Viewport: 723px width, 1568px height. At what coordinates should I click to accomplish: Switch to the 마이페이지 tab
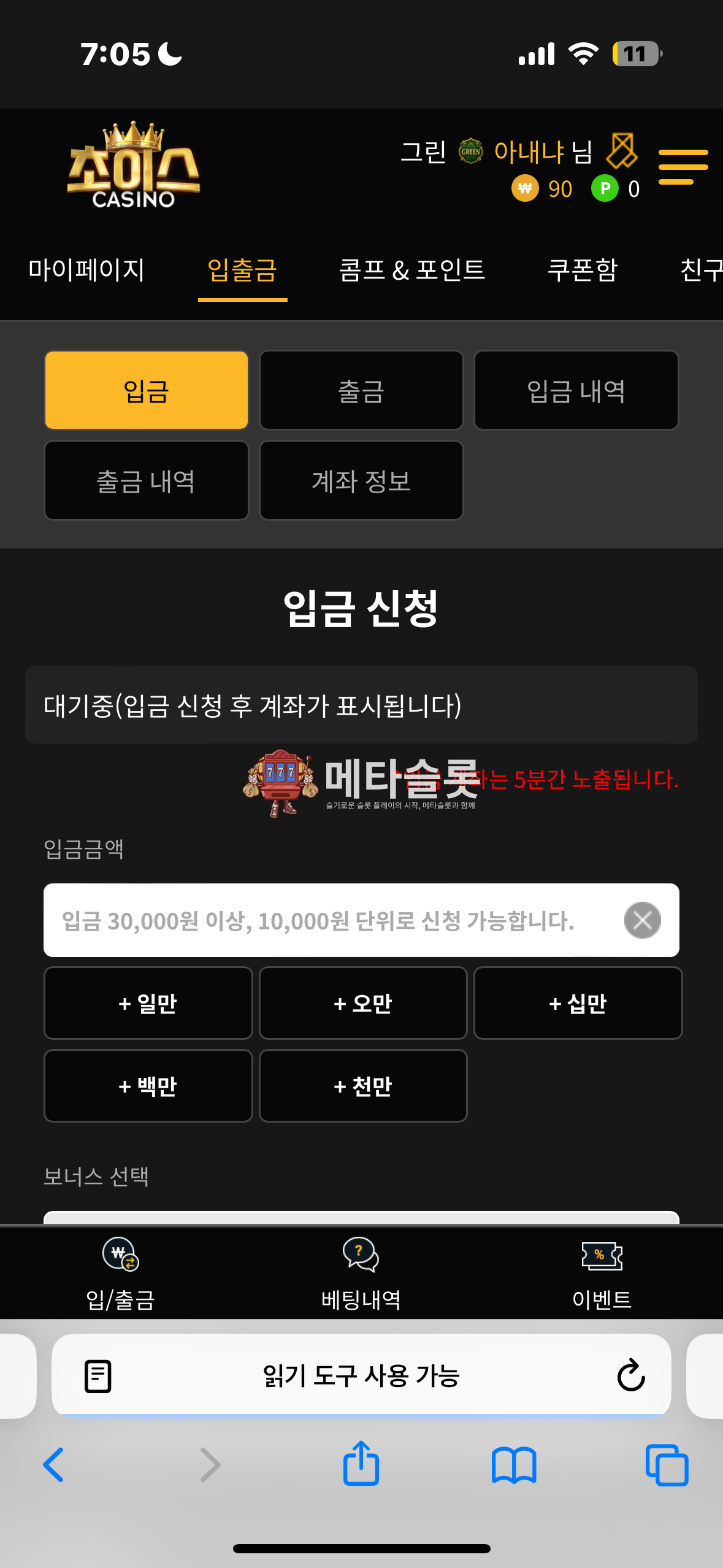(x=86, y=270)
